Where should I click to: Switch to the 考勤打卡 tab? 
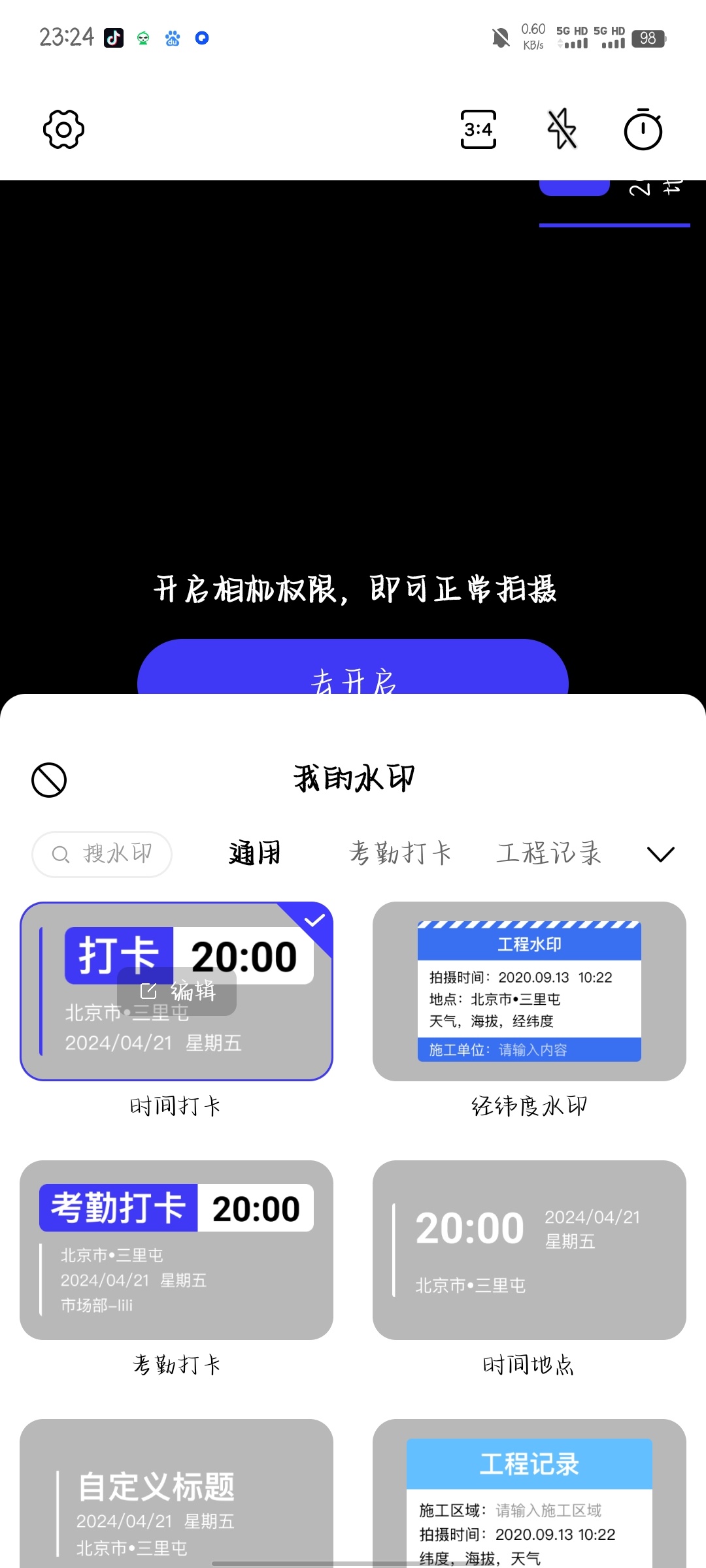coord(400,853)
